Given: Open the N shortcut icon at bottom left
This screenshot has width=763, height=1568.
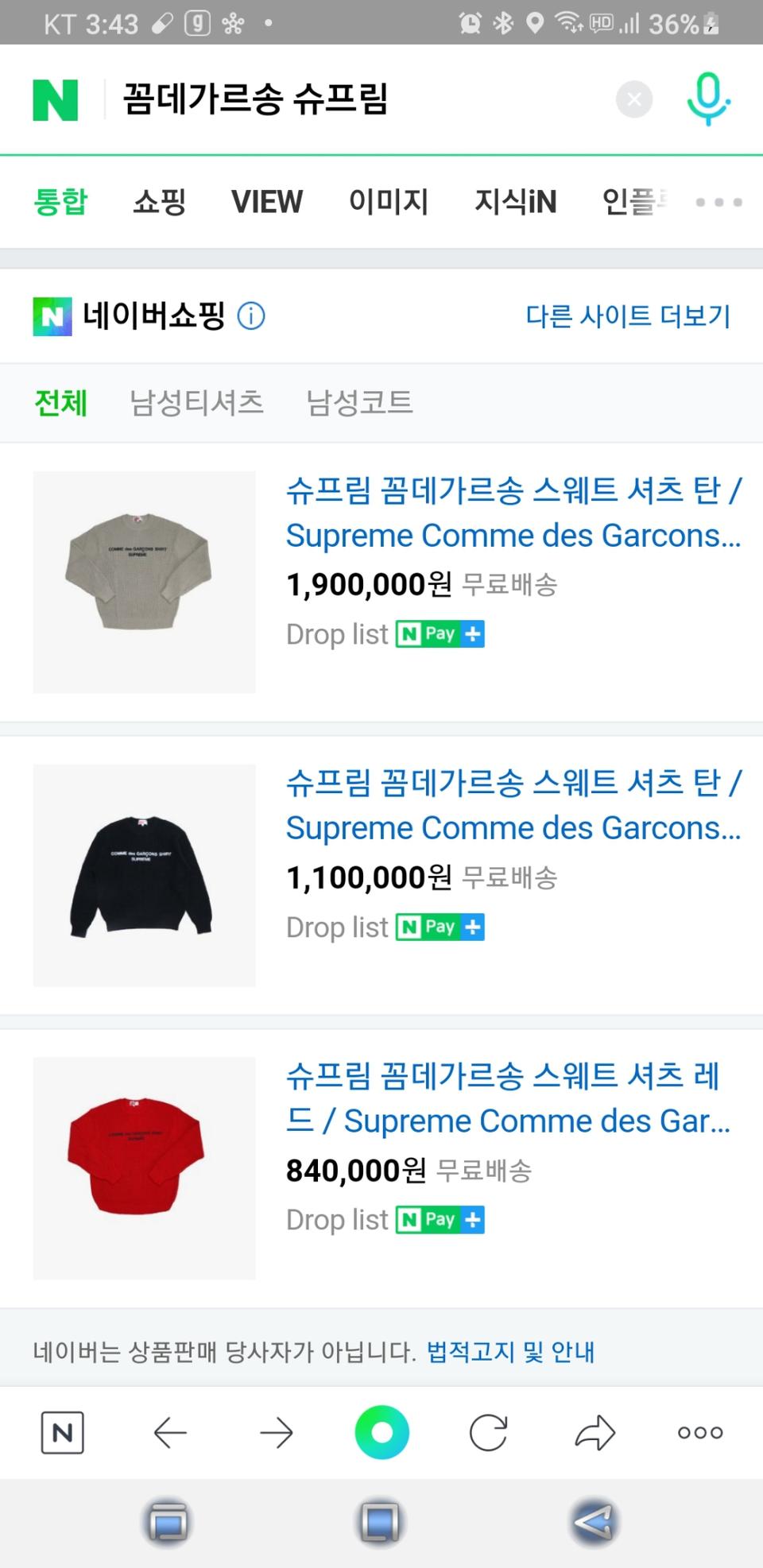Looking at the screenshot, I should coord(63,1434).
